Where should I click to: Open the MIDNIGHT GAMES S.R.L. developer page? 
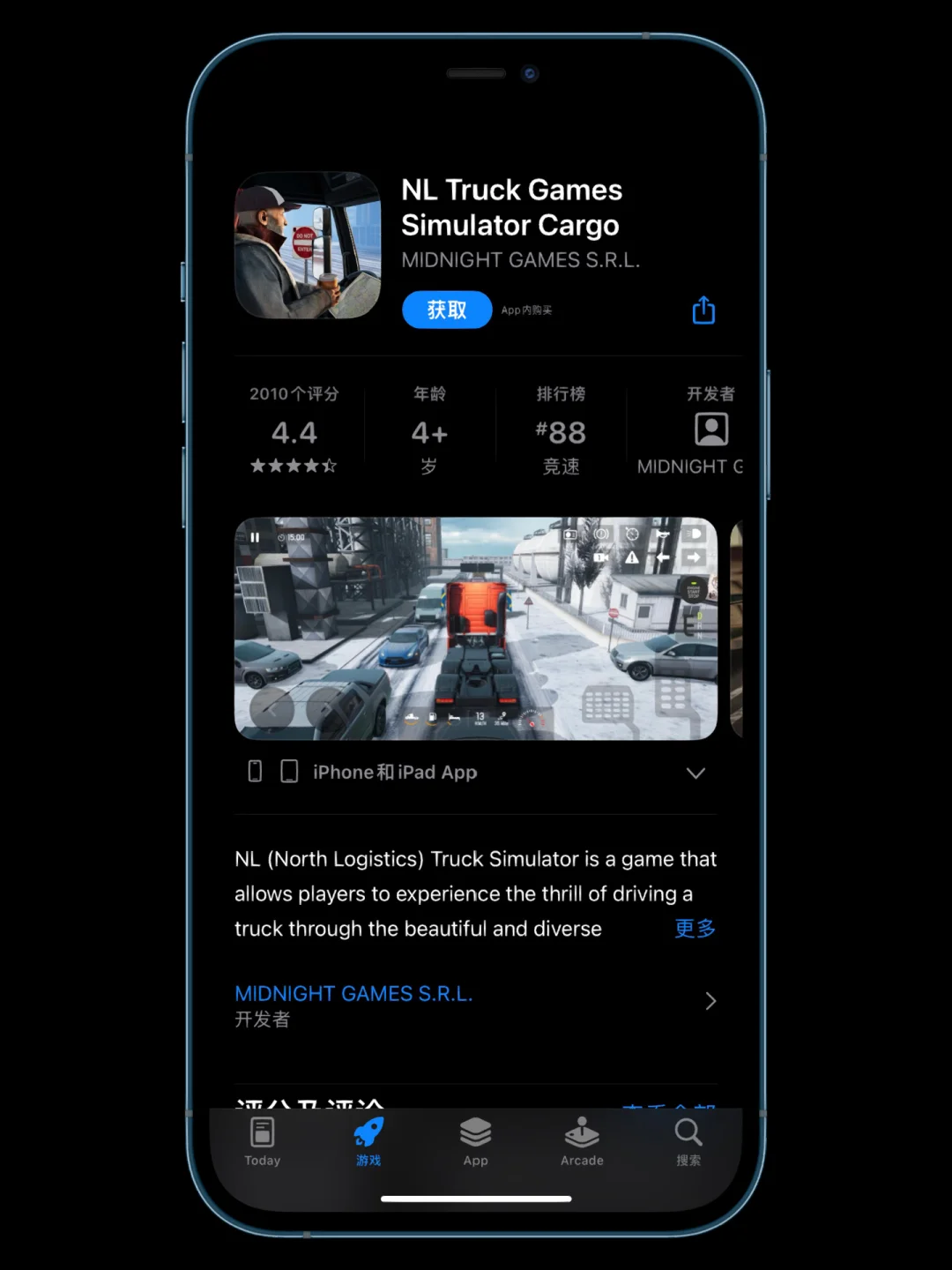click(x=476, y=1004)
